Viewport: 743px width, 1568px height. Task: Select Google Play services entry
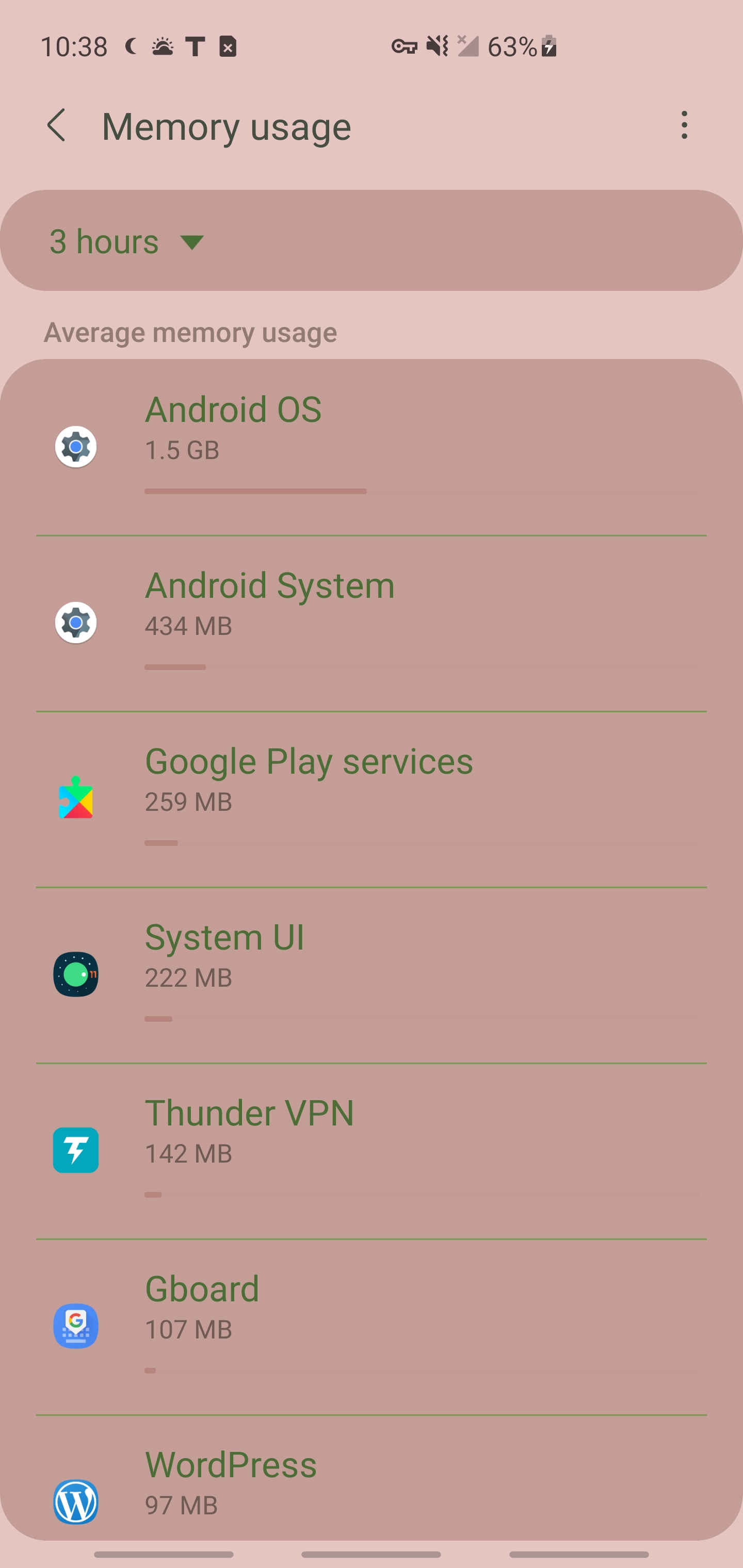pos(372,798)
